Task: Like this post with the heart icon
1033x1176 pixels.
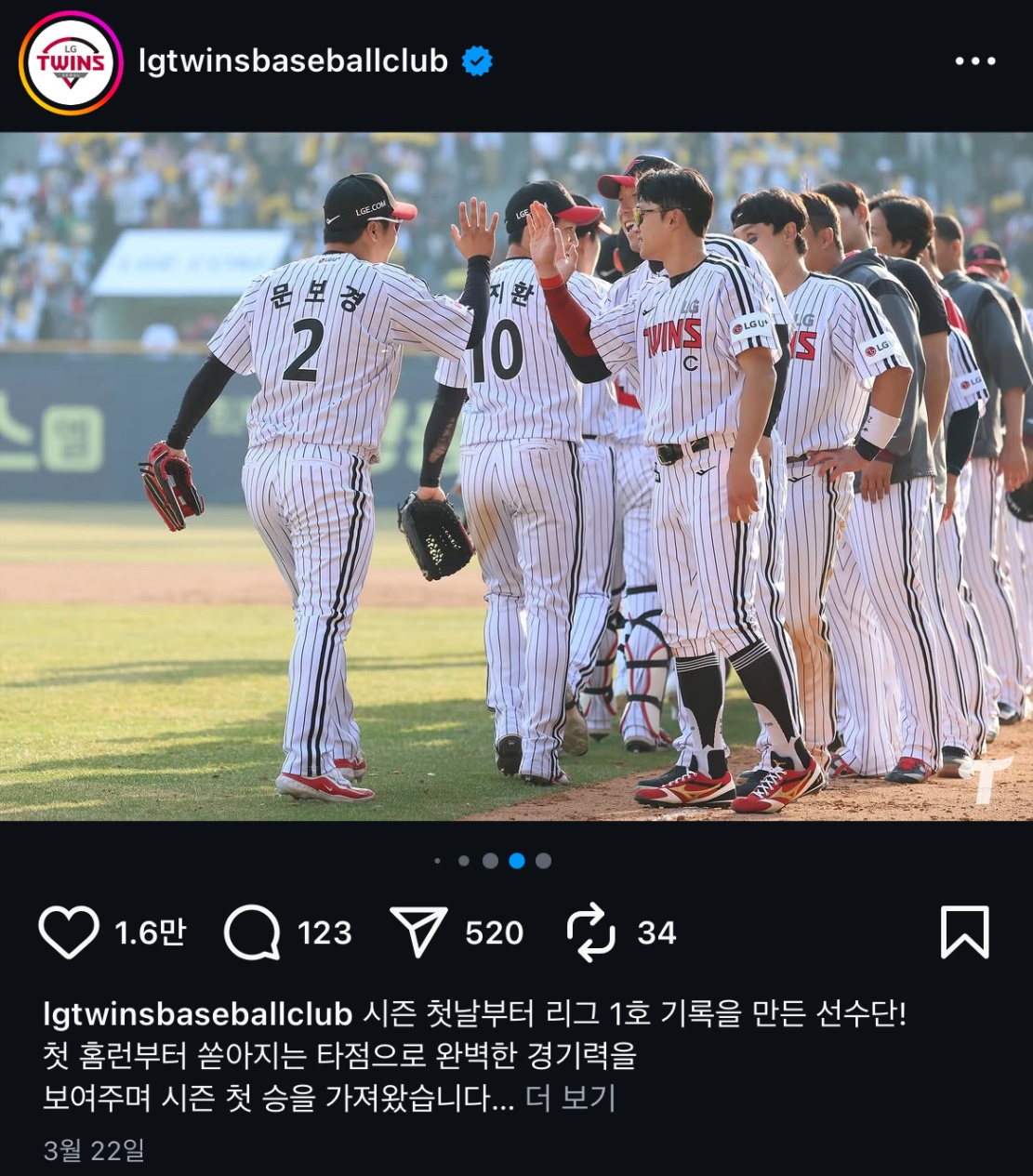Action: pyautogui.click(x=69, y=932)
